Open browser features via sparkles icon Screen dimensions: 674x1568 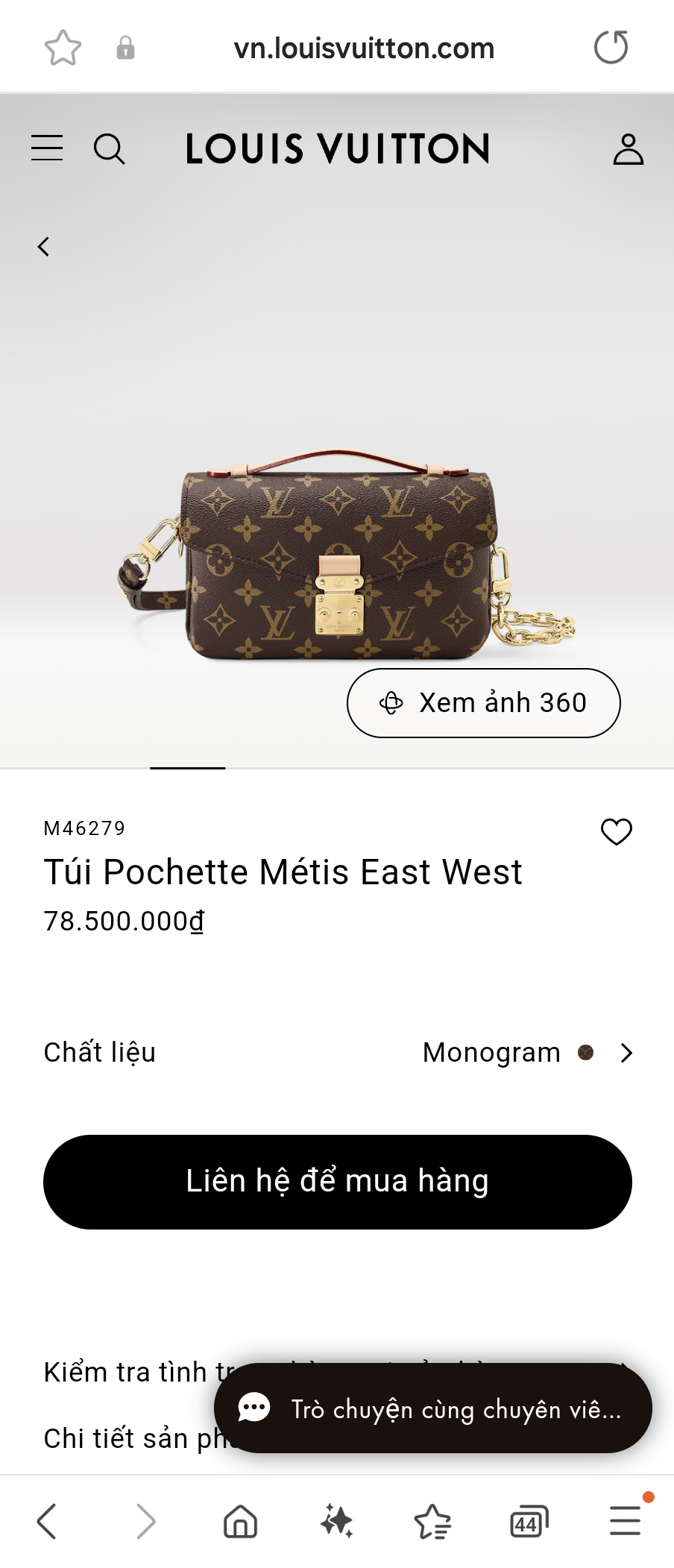click(336, 1521)
